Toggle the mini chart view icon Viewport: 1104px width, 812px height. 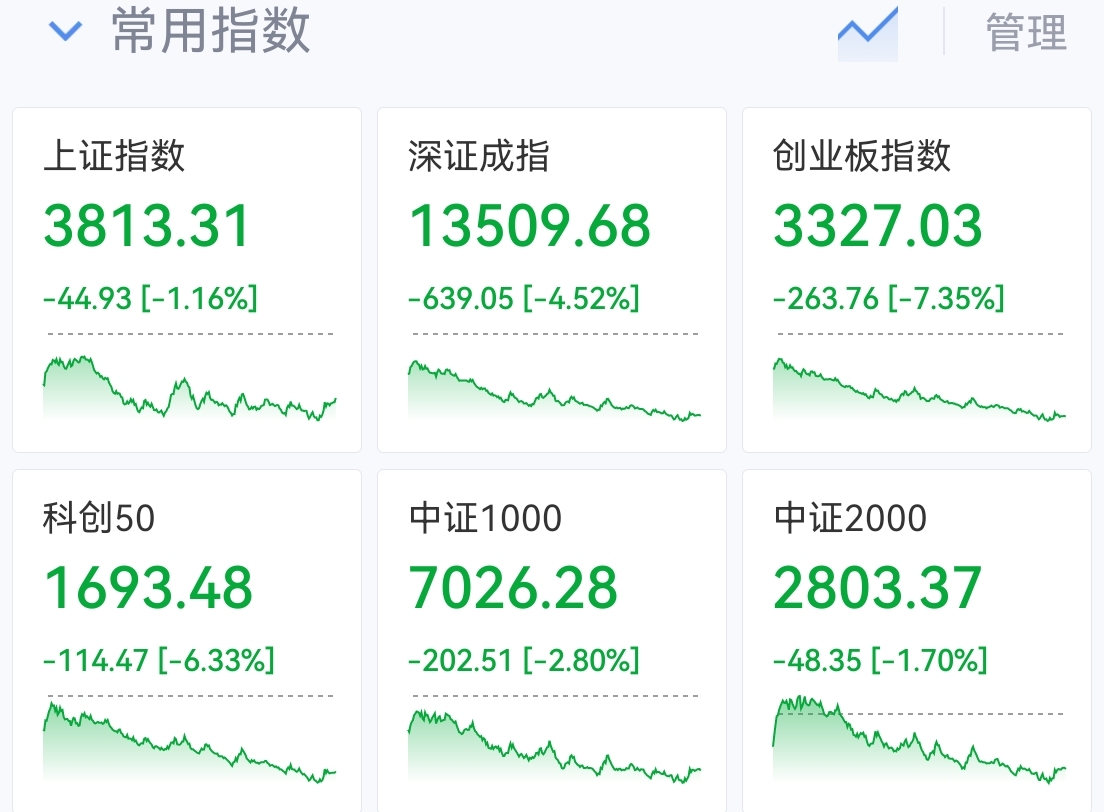point(867,33)
